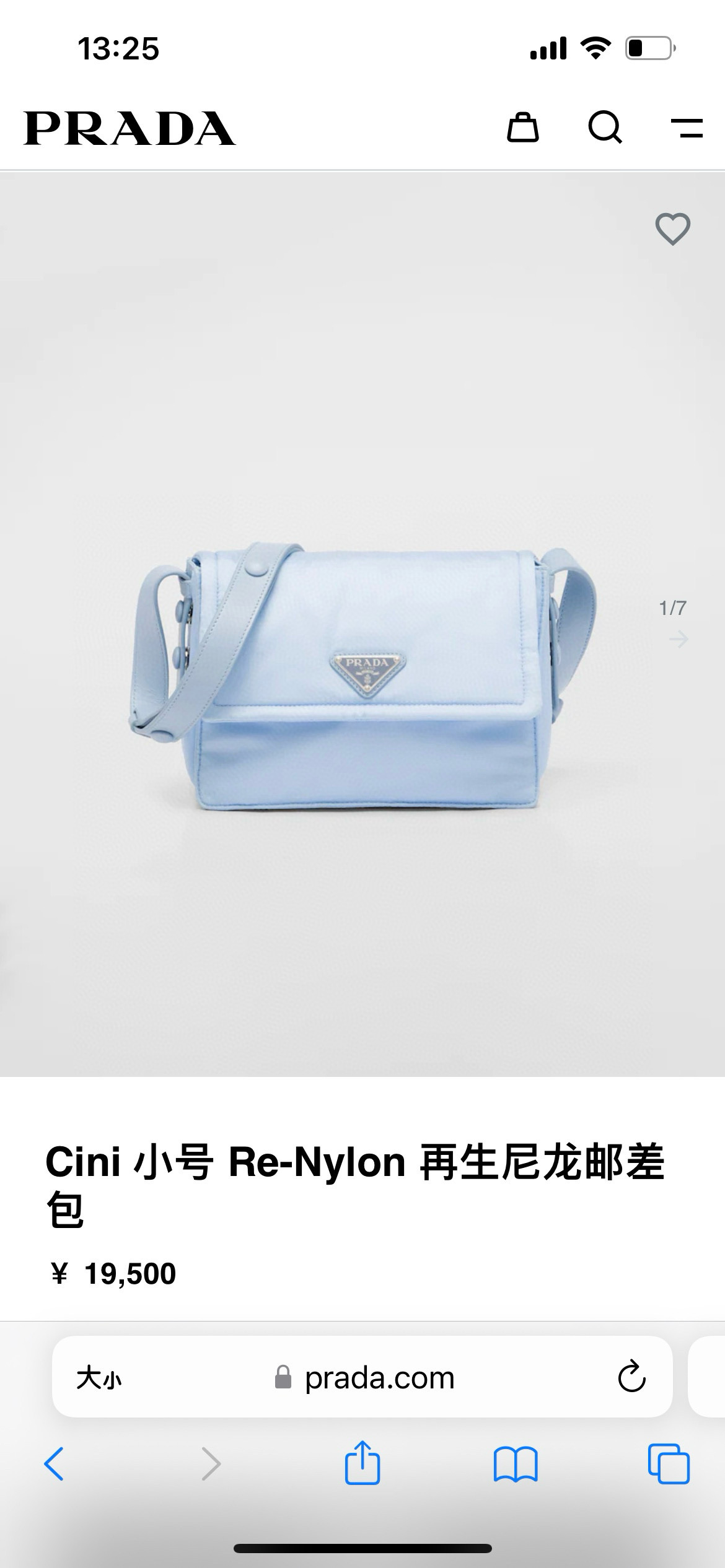Image resolution: width=725 pixels, height=1568 pixels.
Task: Share this Prada product page
Action: [362, 1463]
